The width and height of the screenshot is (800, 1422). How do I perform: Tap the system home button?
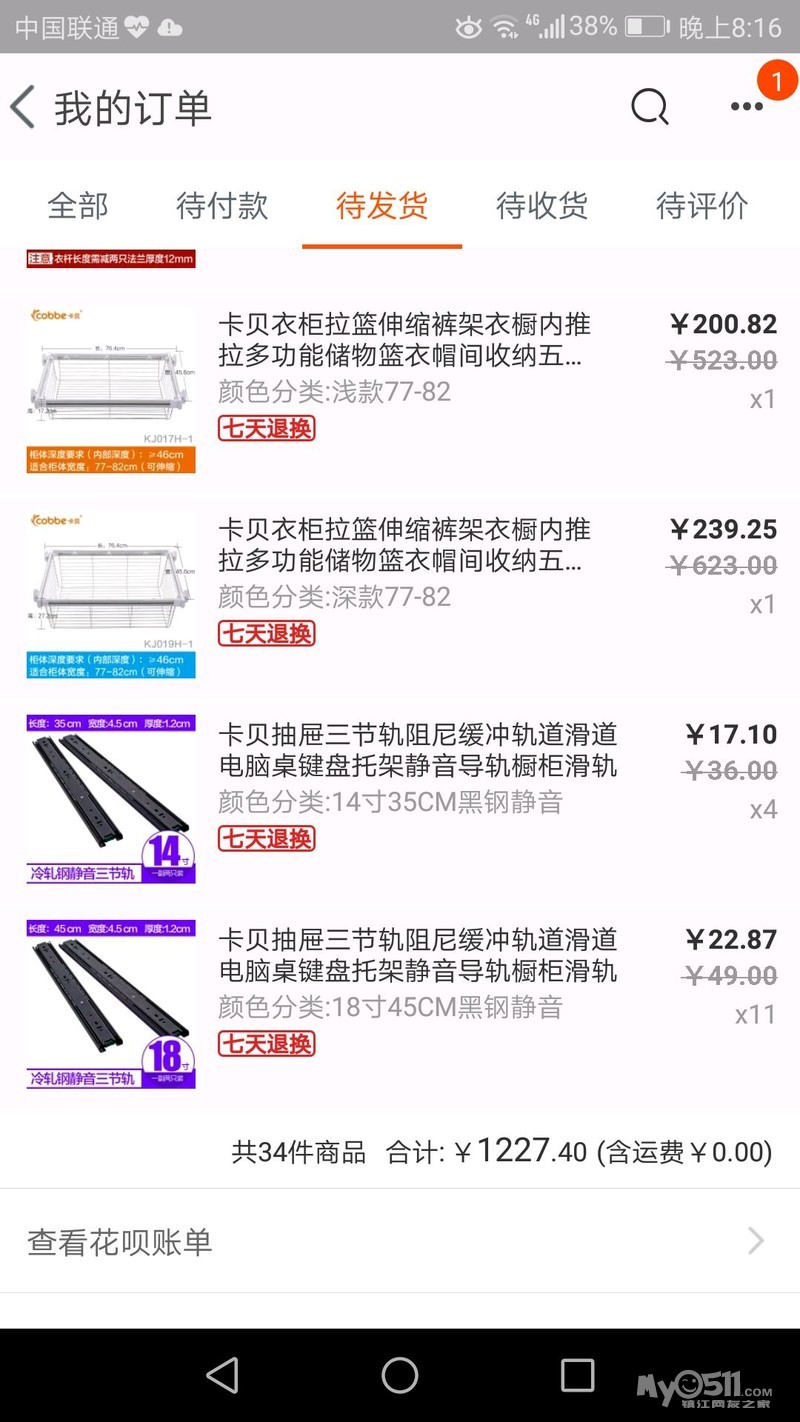400,1376
